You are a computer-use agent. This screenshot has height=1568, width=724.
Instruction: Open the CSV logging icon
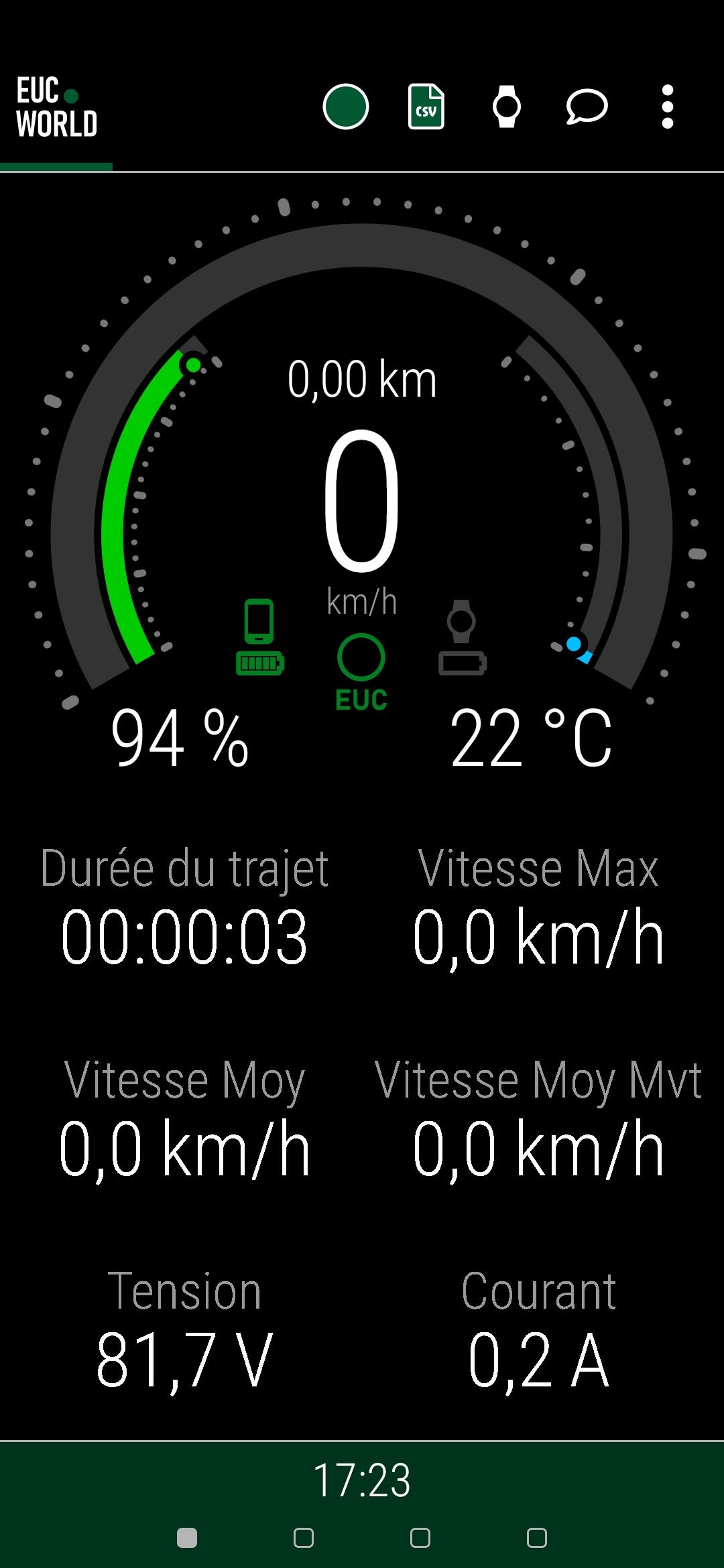pyautogui.click(x=426, y=107)
